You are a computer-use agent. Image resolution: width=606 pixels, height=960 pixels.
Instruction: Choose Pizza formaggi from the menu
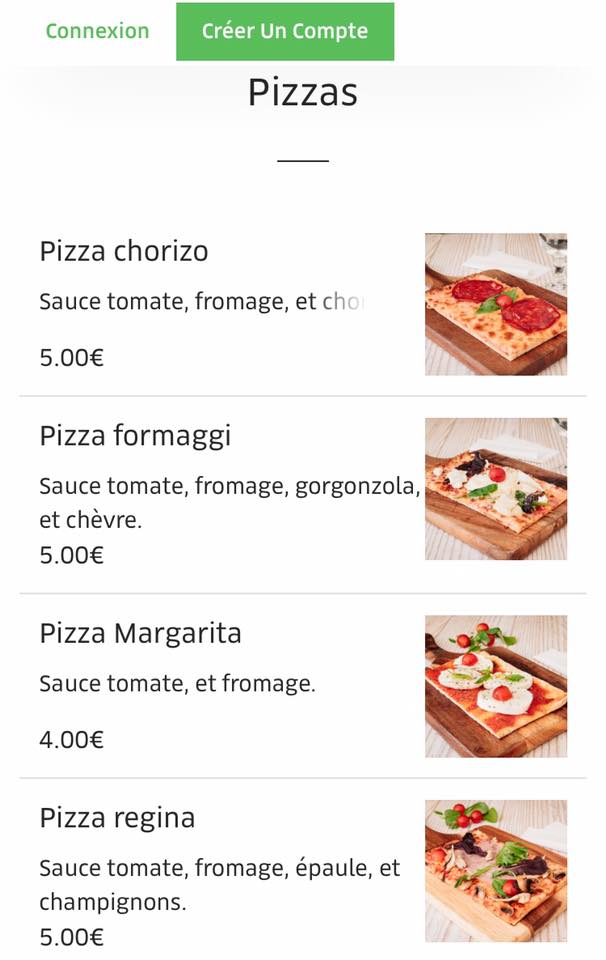(135, 436)
